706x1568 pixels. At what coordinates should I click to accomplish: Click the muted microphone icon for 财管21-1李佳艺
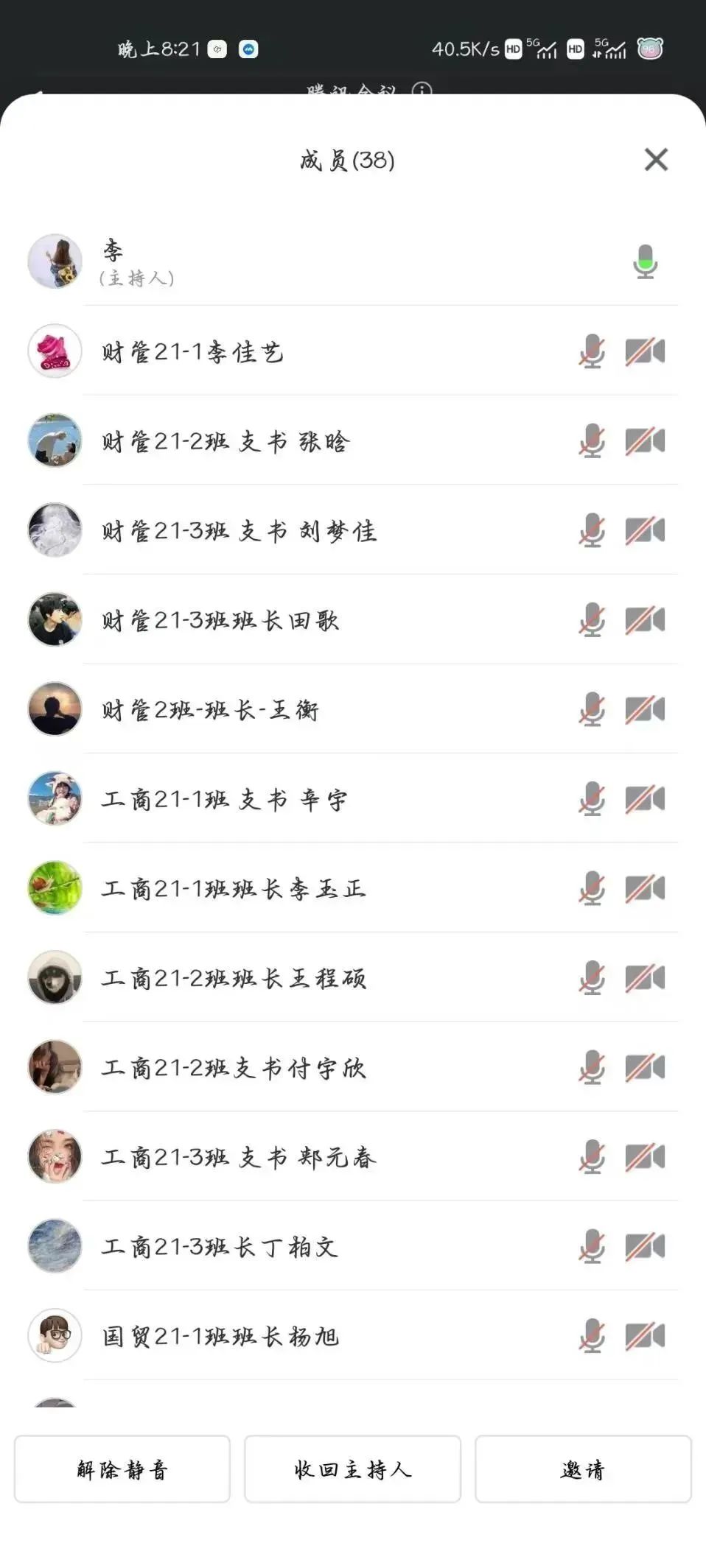(x=590, y=352)
